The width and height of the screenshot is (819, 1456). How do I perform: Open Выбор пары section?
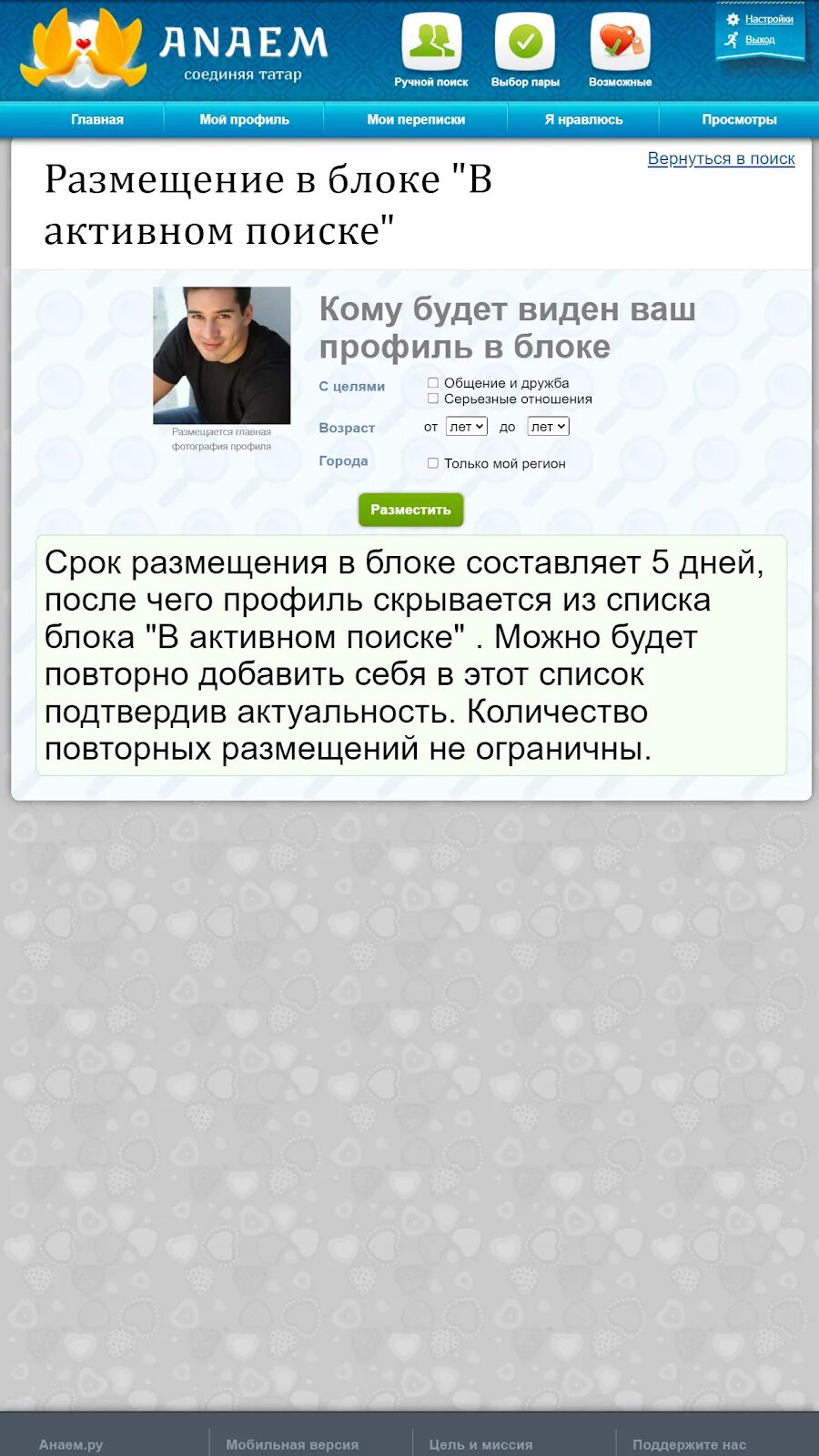click(525, 51)
